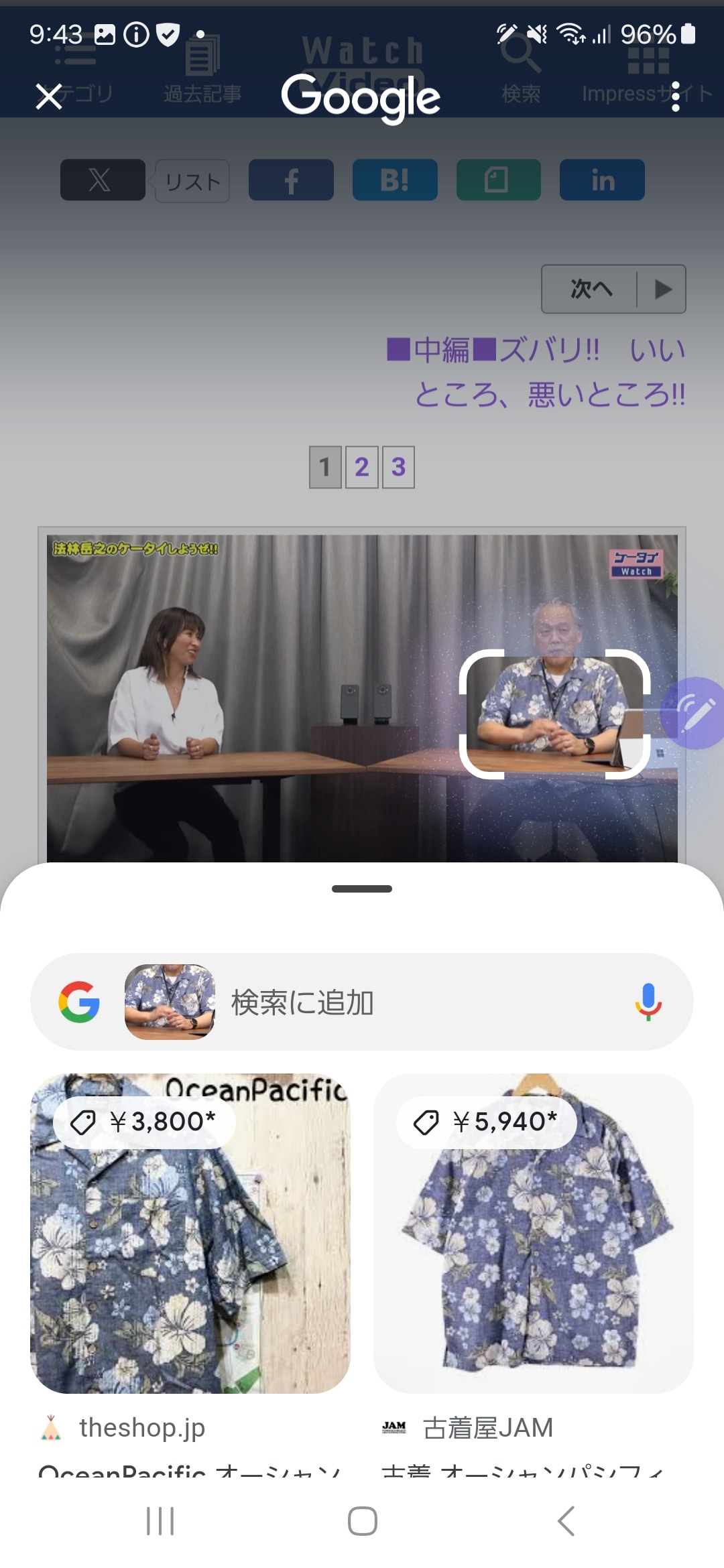Go to the home screen
This screenshot has width=724, height=1568.
pyautogui.click(x=362, y=1521)
